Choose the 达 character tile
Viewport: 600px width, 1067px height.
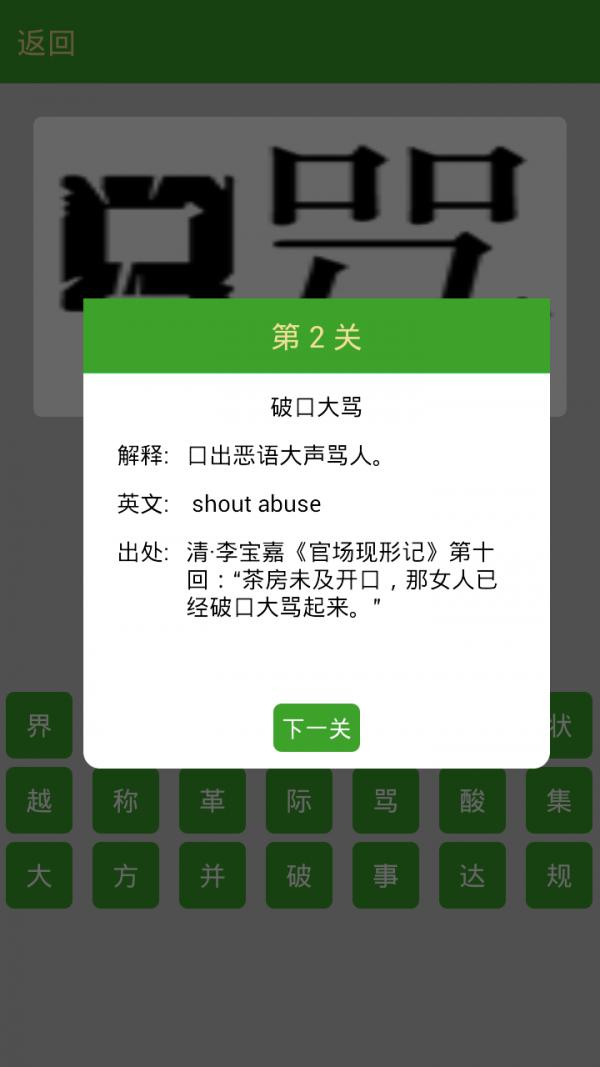[472, 875]
